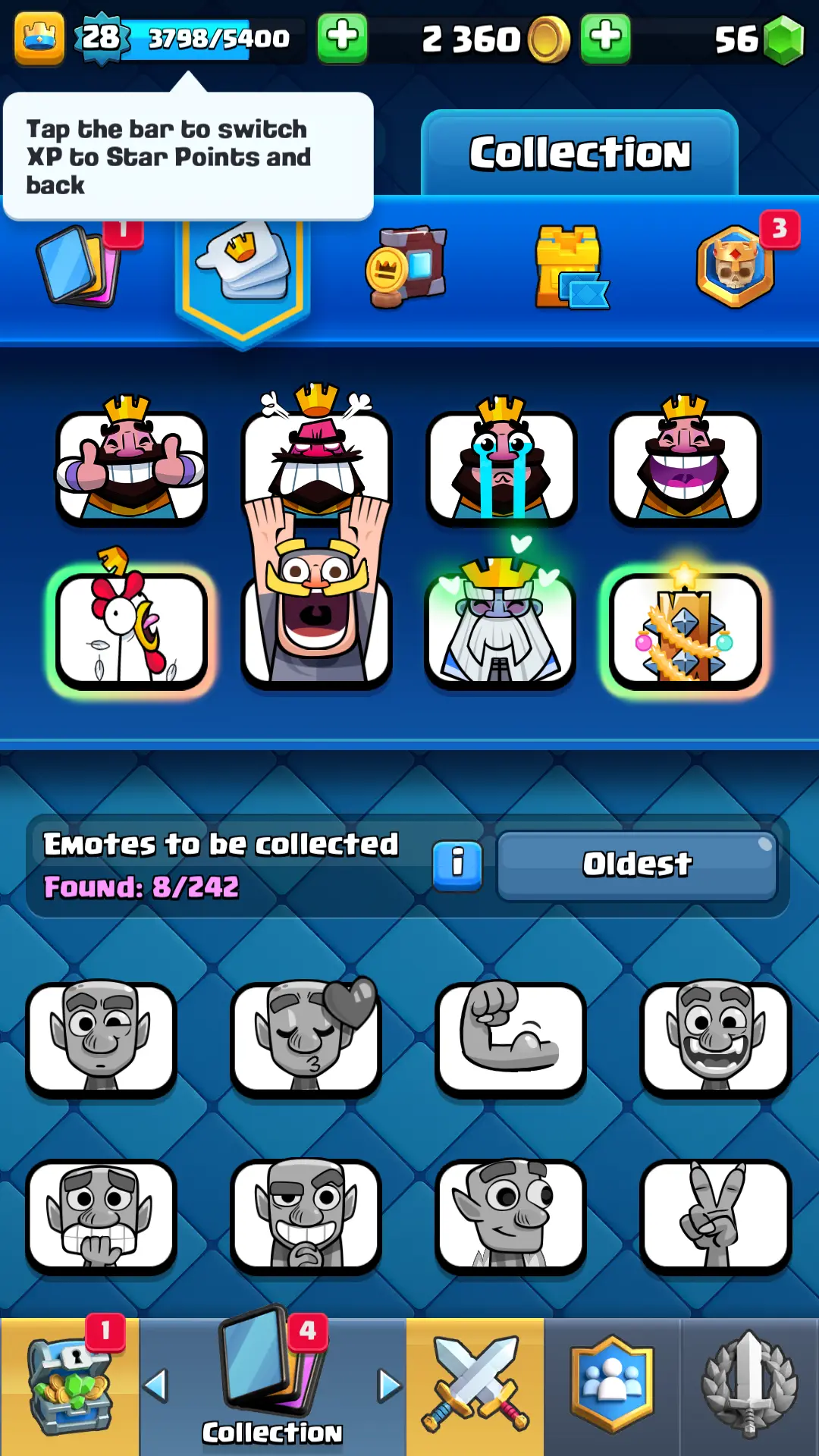The height and width of the screenshot is (1456, 819).
Task: Open the banners tab with skull badge
Action: (736, 267)
